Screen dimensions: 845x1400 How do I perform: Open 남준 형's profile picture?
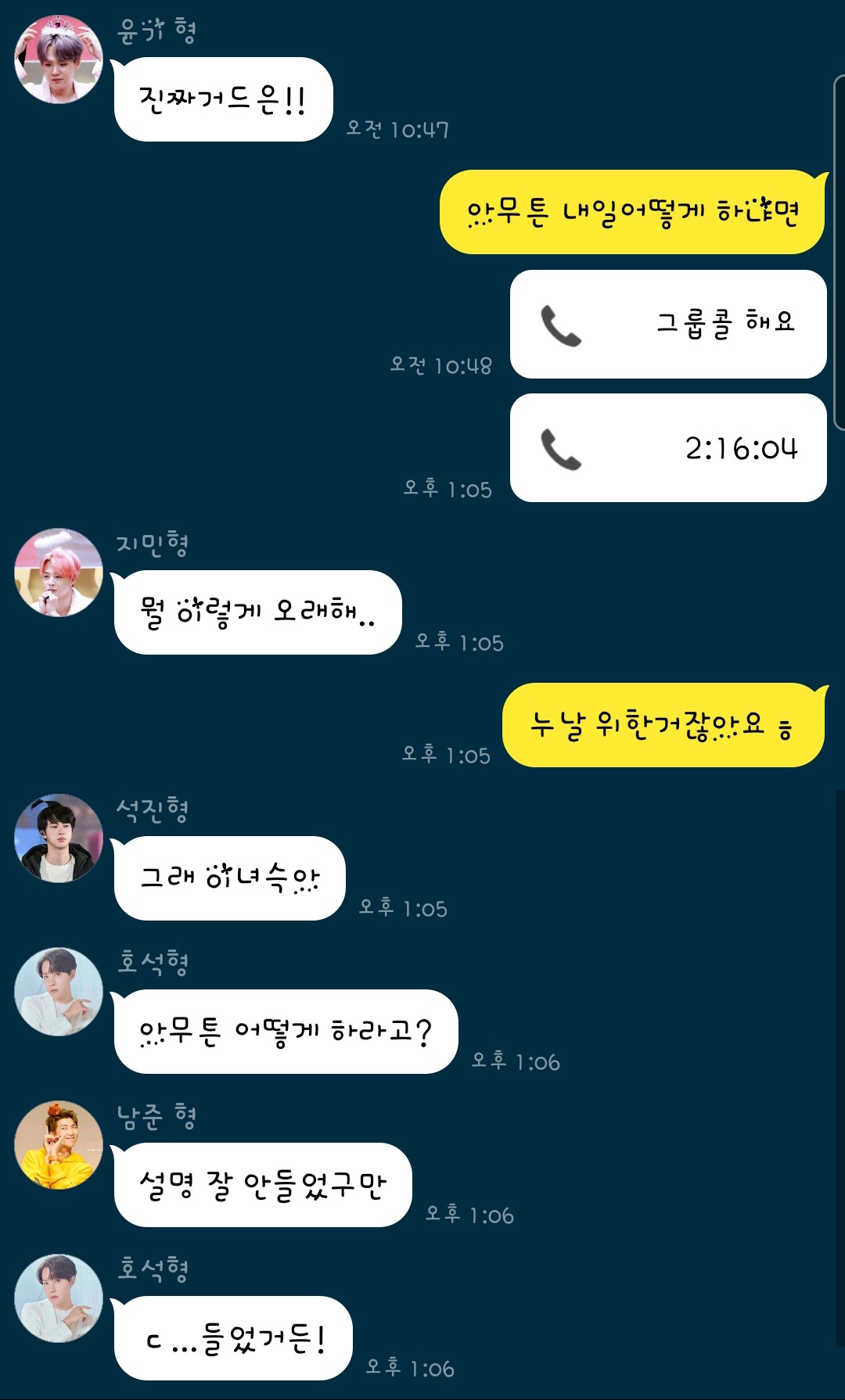coord(59,1145)
